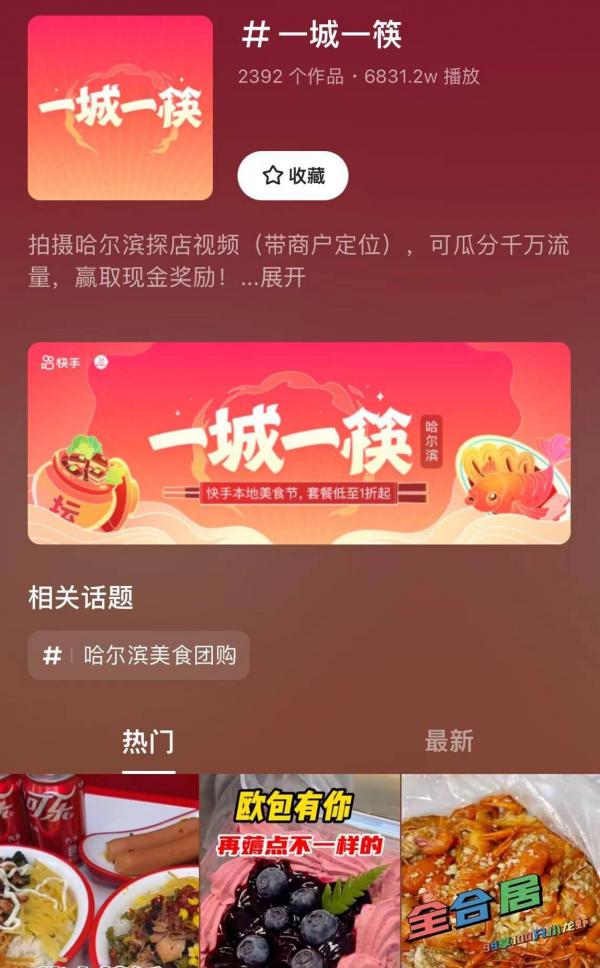Switch to the 最新 tab

pos(449,742)
